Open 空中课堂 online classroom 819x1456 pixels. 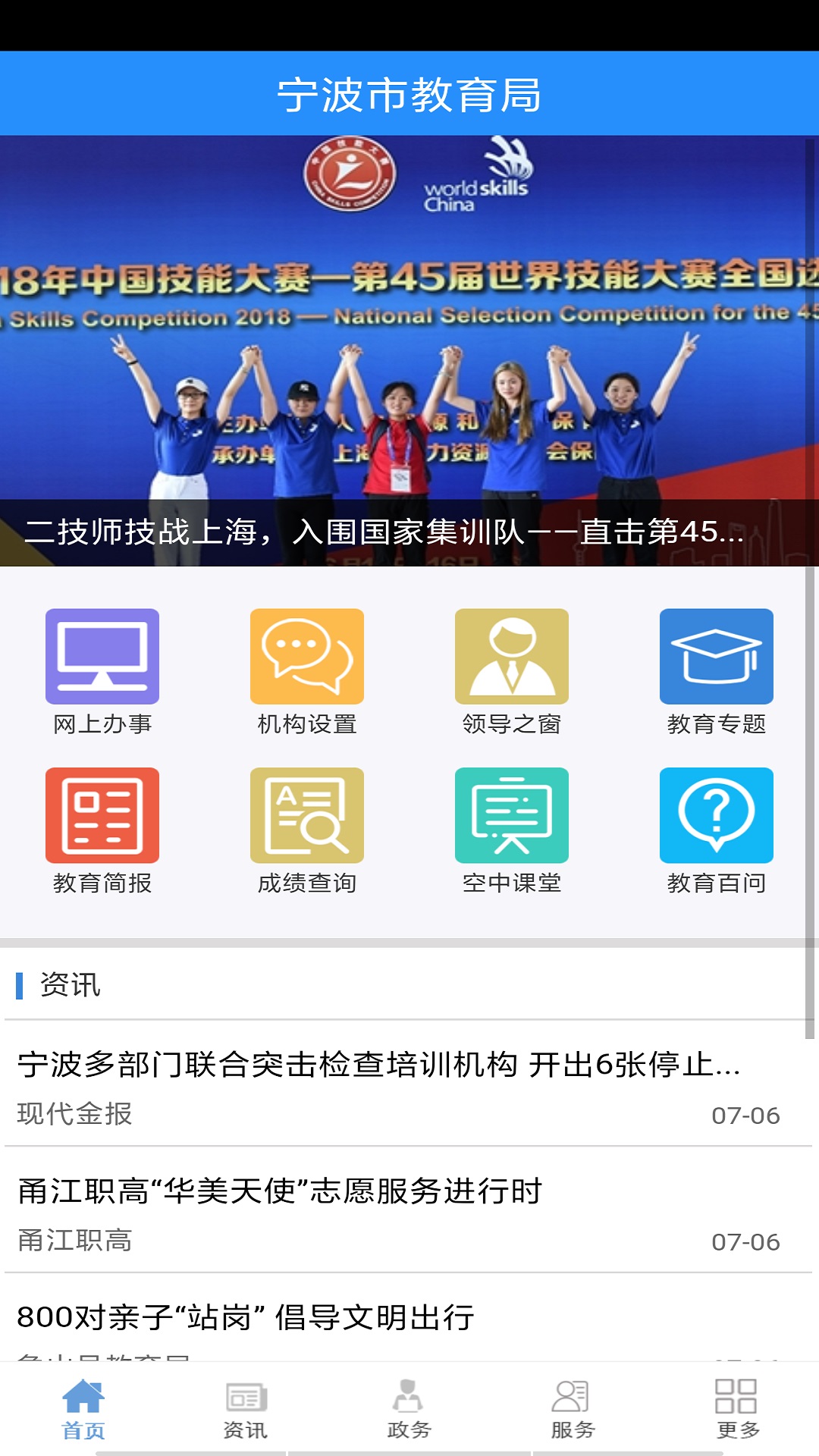pyautogui.click(x=512, y=830)
